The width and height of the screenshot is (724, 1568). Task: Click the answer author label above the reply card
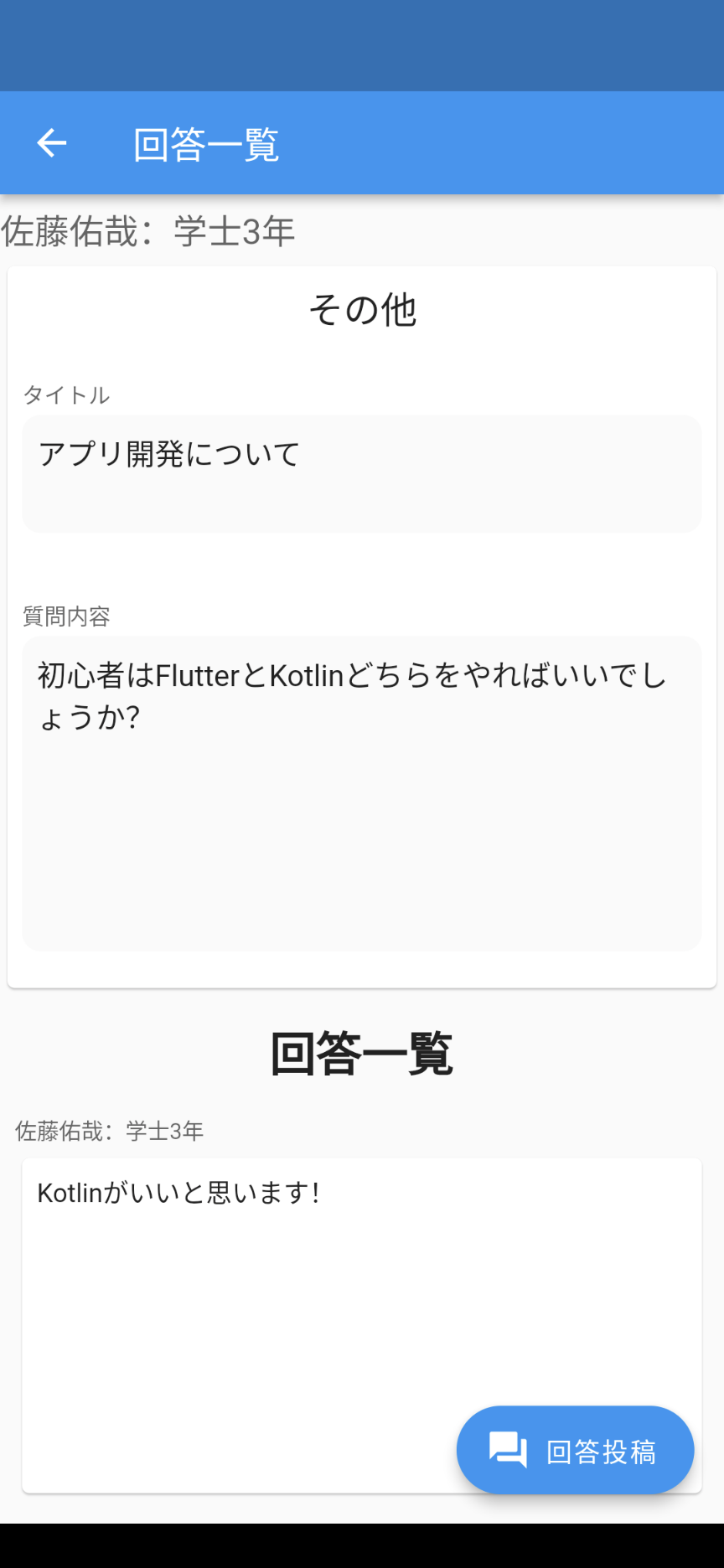point(109,1130)
